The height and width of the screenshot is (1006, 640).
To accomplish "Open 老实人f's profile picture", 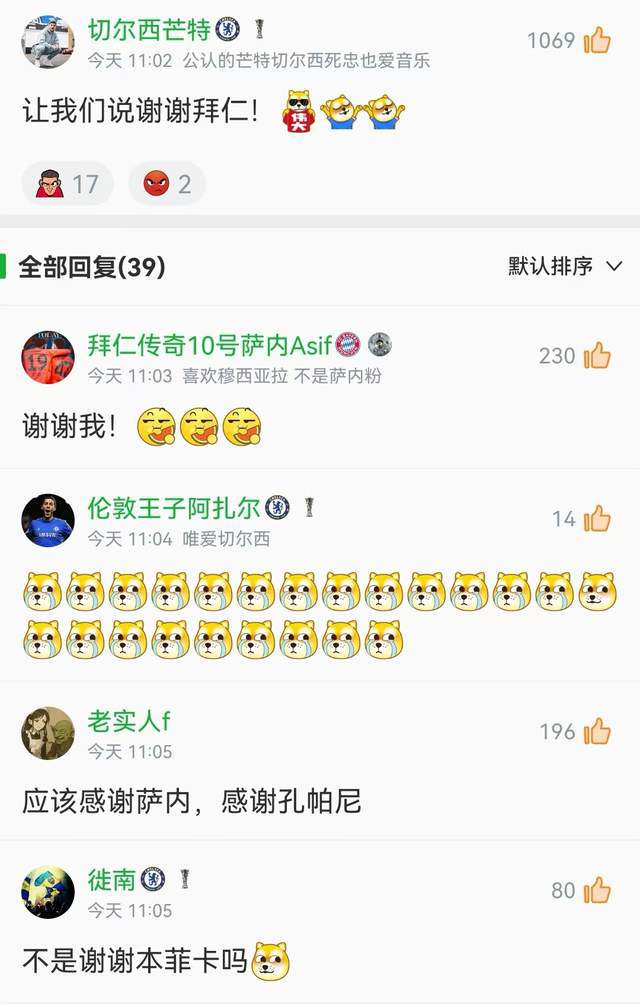I will 48,733.
